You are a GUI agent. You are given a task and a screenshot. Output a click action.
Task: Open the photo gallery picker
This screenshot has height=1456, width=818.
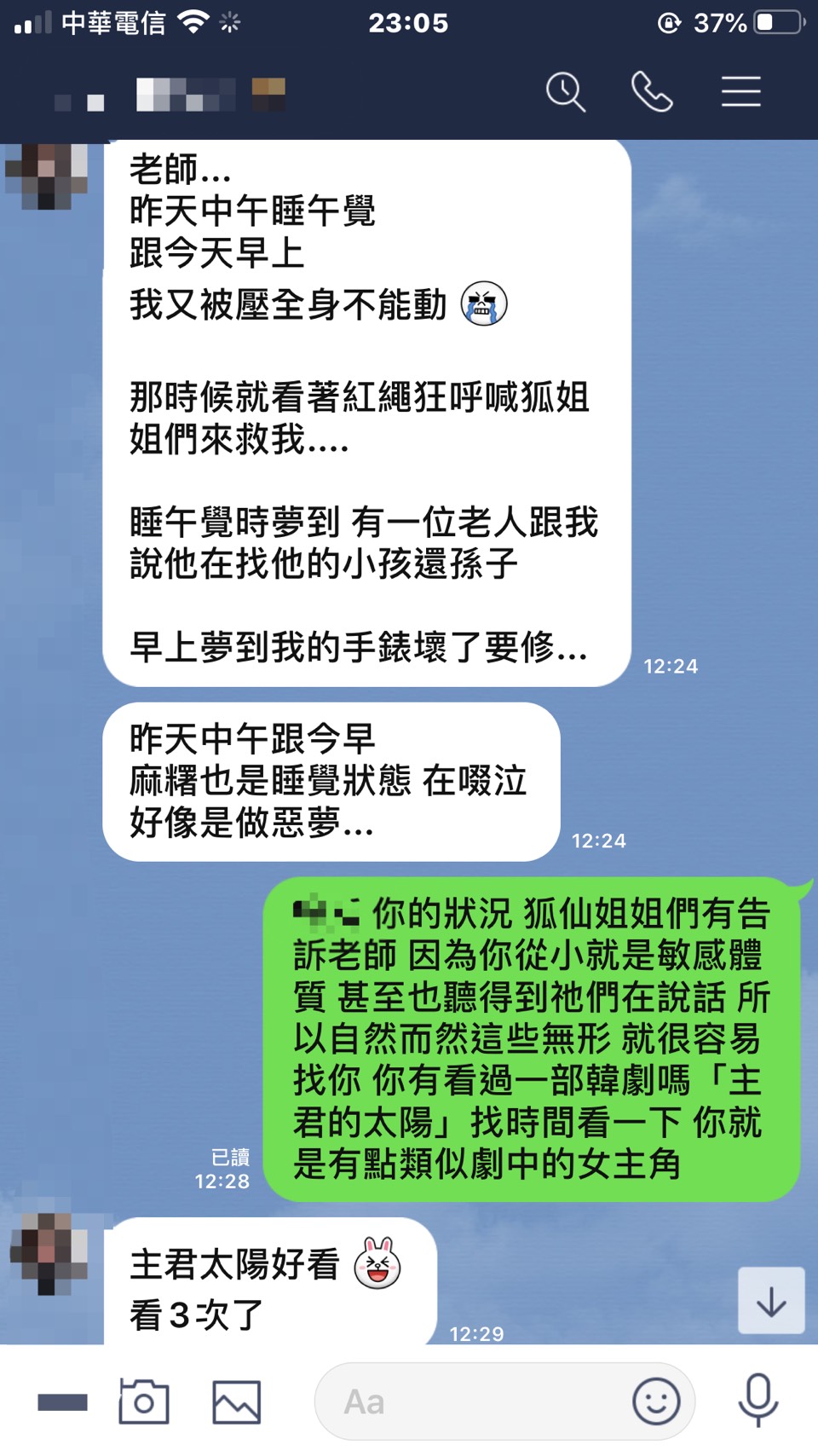coord(236,1401)
